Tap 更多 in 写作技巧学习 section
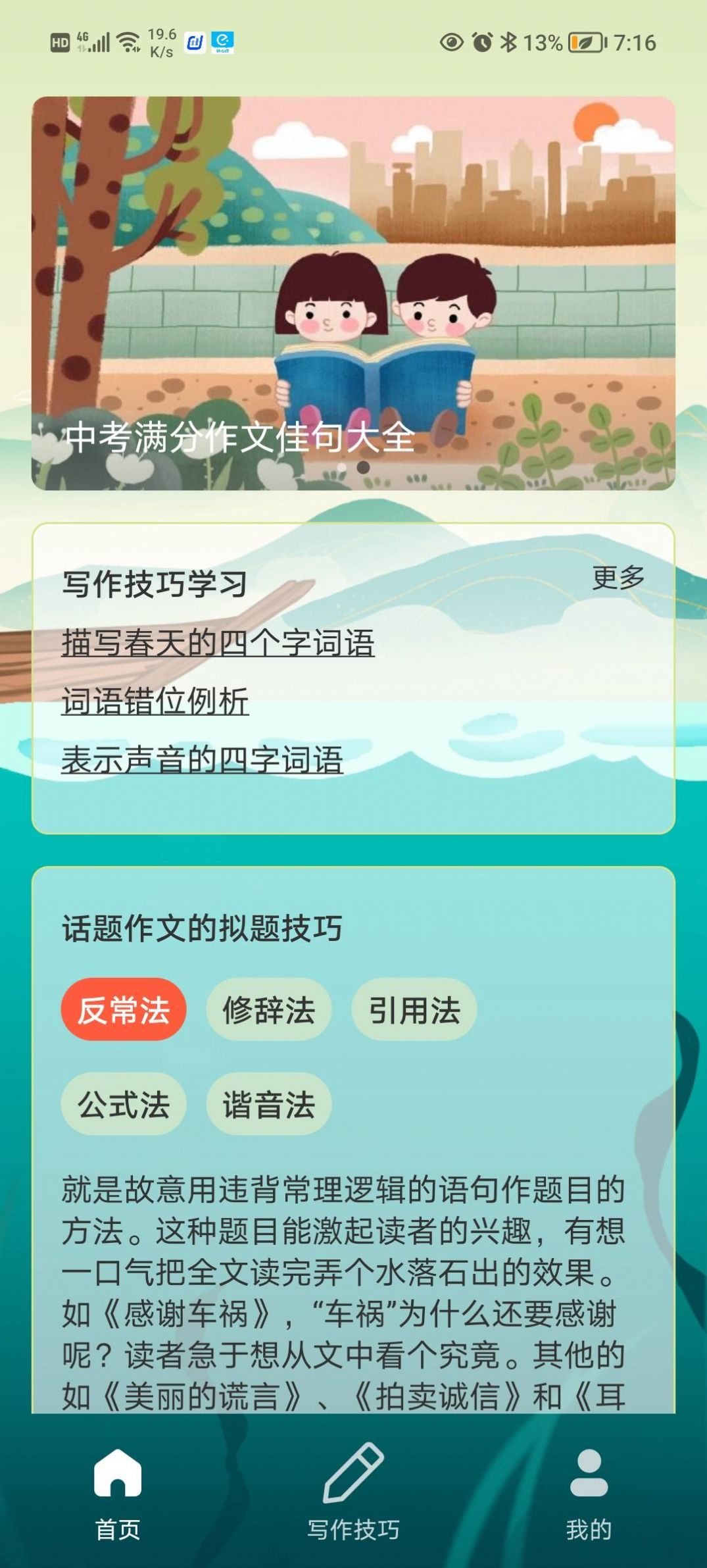This screenshot has height=1568, width=707. click(x=618, y=578)
